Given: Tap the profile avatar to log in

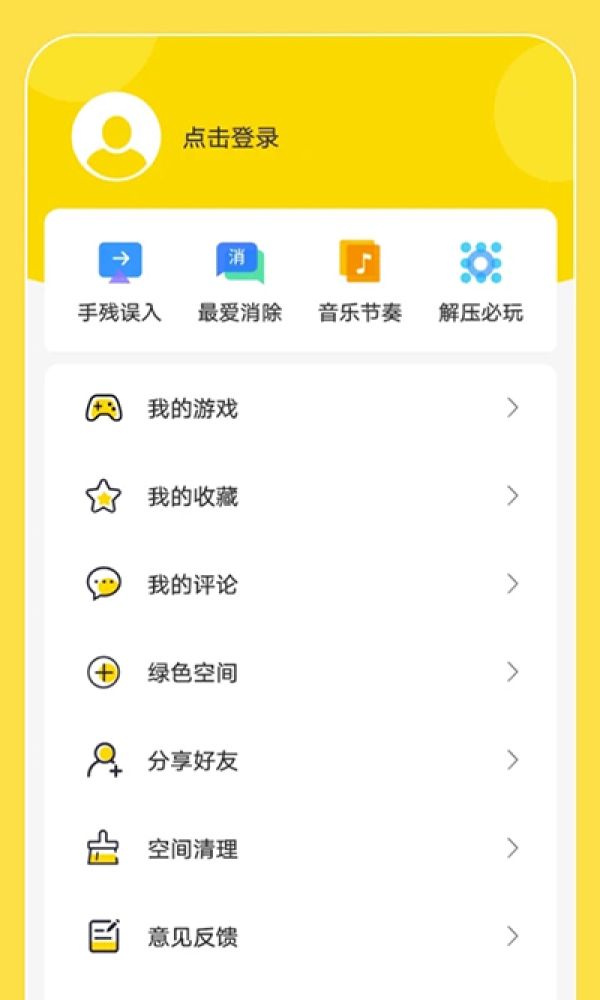Looking at the screenshot, I should [x=116, y=137].
